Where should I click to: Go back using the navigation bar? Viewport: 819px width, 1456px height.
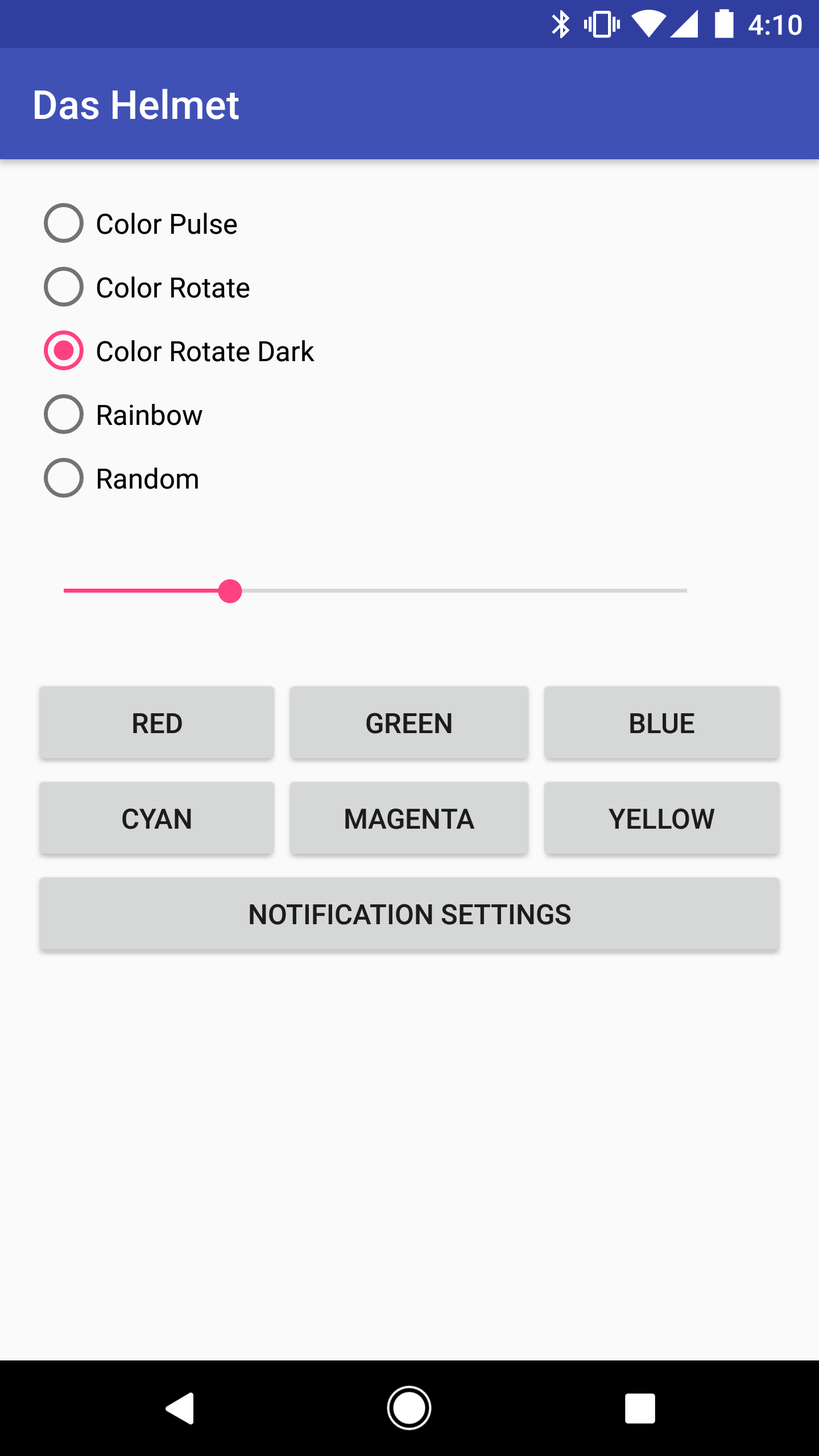tap(180, 1408)
